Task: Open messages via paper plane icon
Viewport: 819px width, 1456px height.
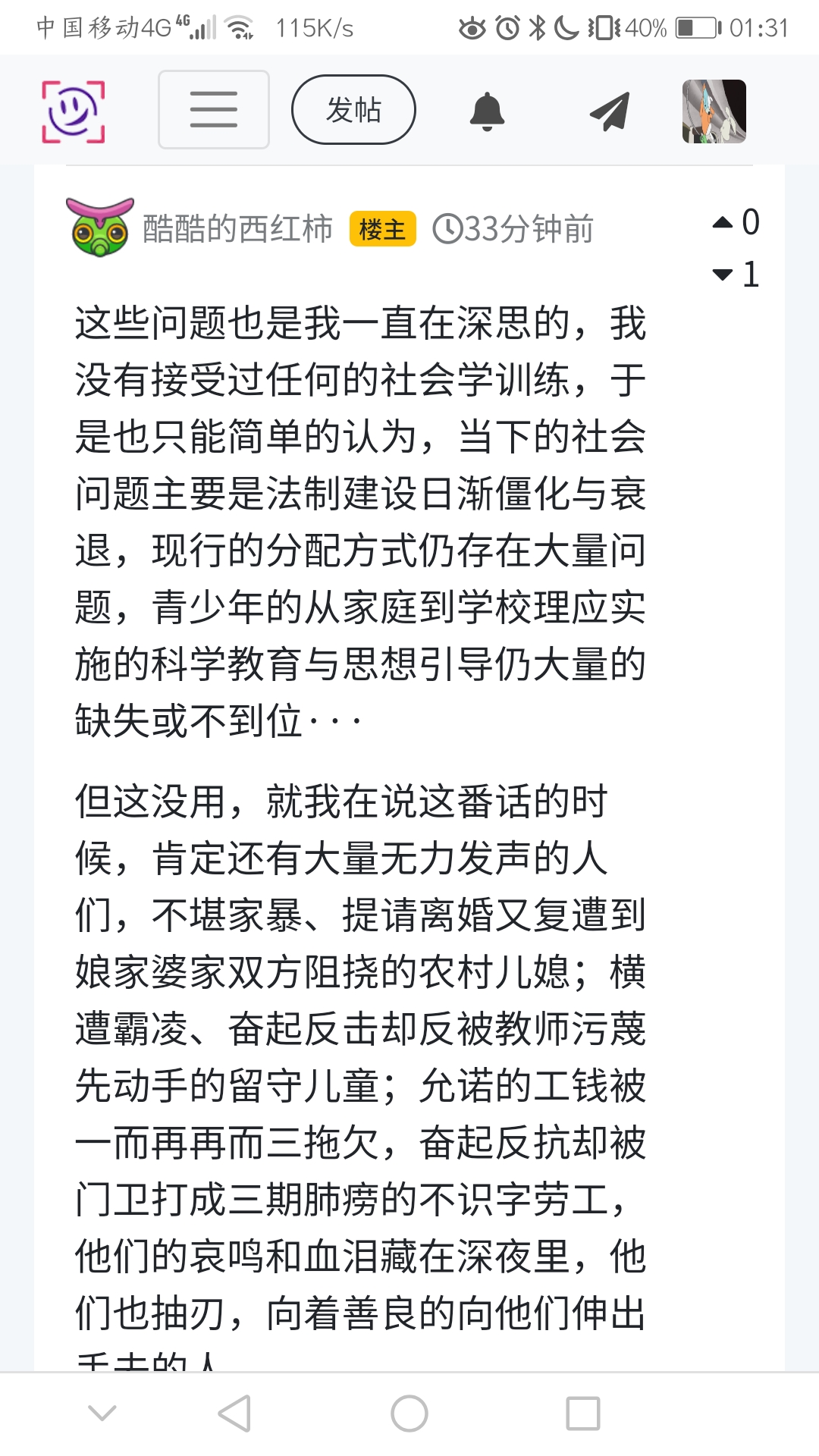Action: tap(610, 111)
